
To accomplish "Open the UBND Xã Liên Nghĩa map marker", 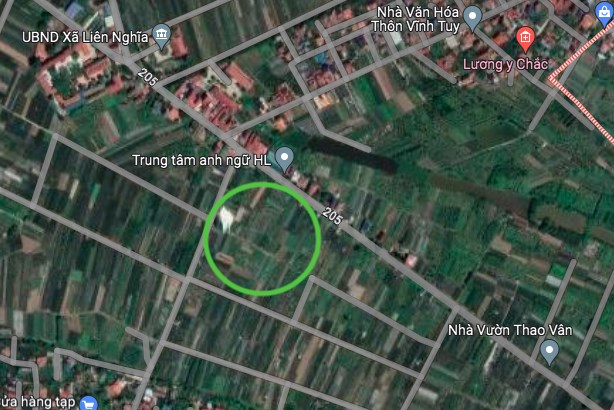I will pyautogui.click(x=162, y=37).
